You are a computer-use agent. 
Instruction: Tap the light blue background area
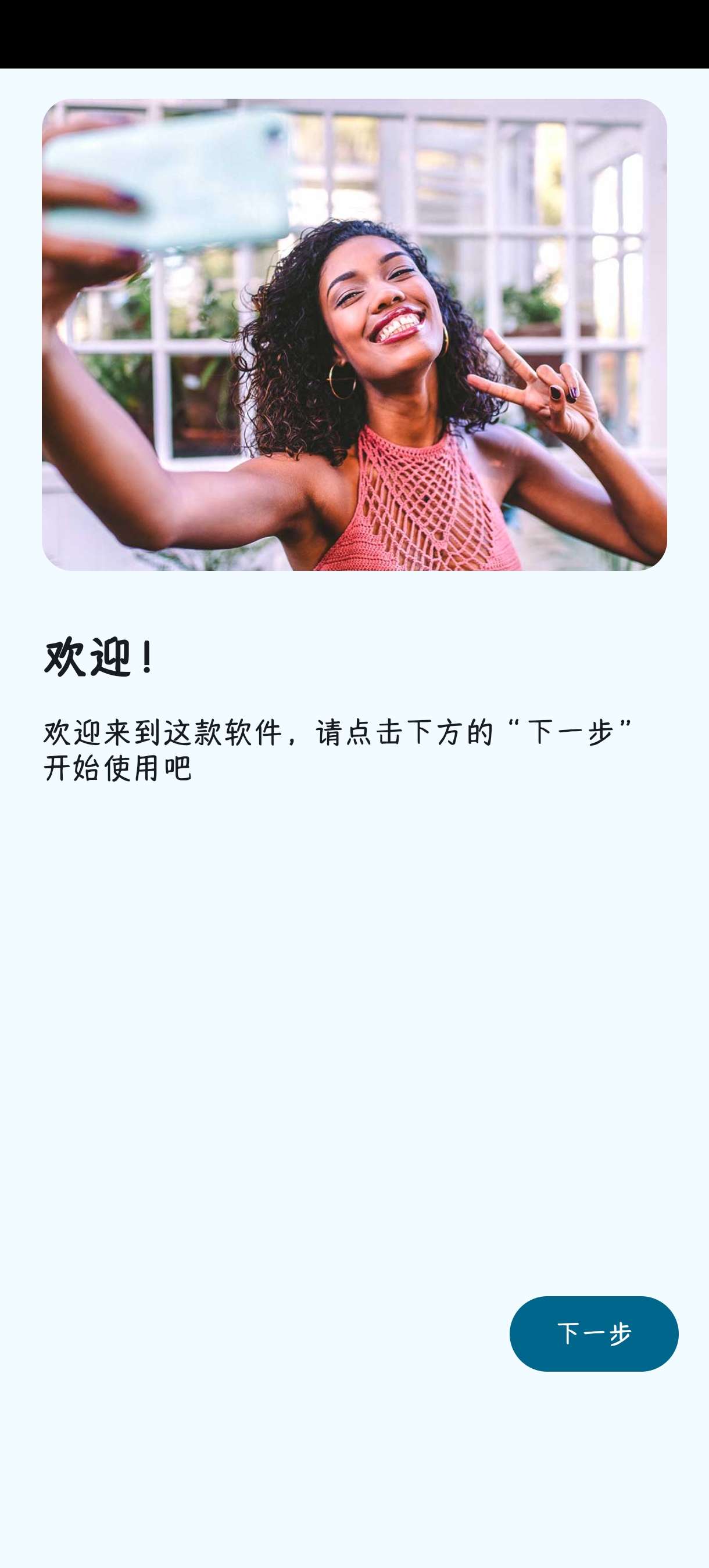354,974
